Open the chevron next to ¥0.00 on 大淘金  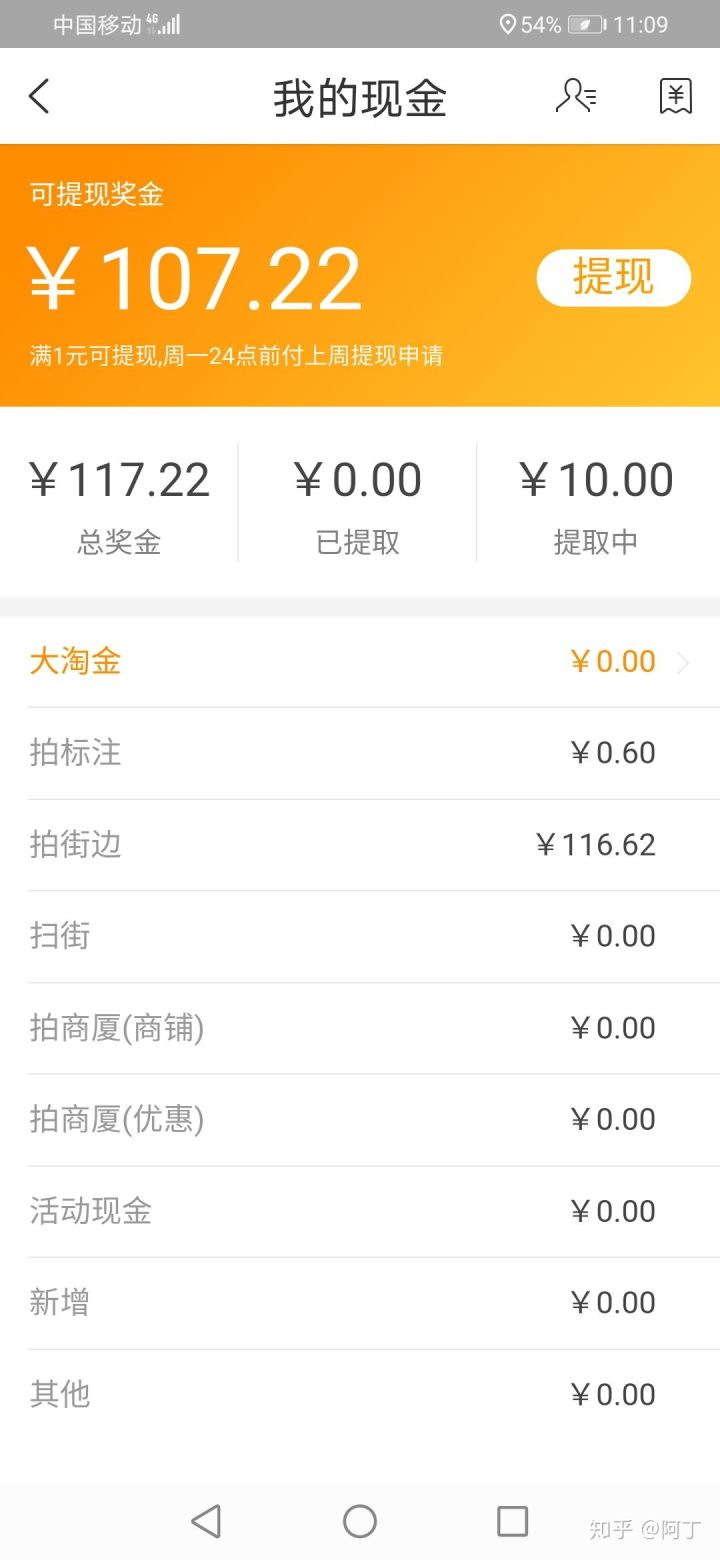point(684,661)
